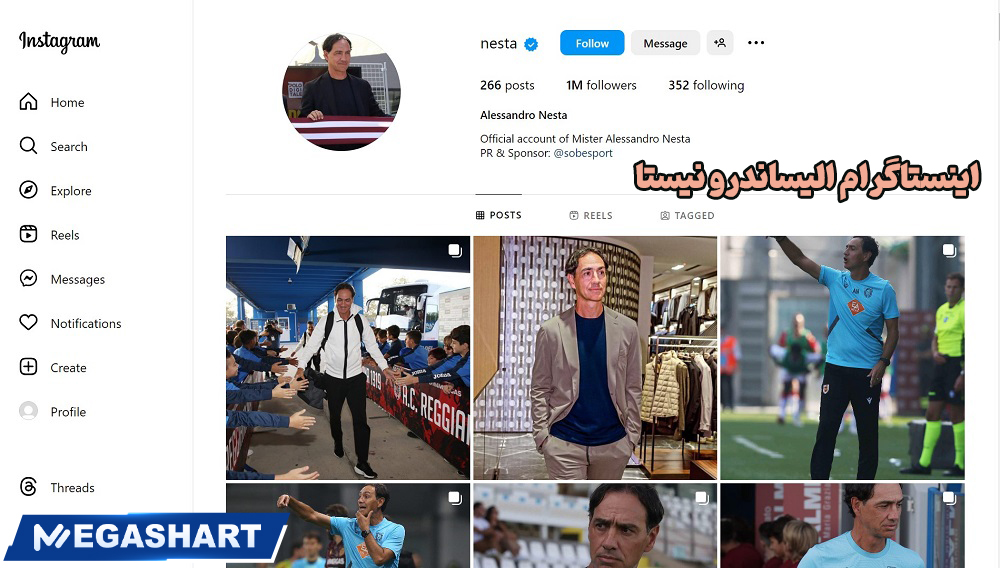Viewport: 1000px width, 568px height.
Task: Switch to the REELS tab
Action: (x=590, y=215)
